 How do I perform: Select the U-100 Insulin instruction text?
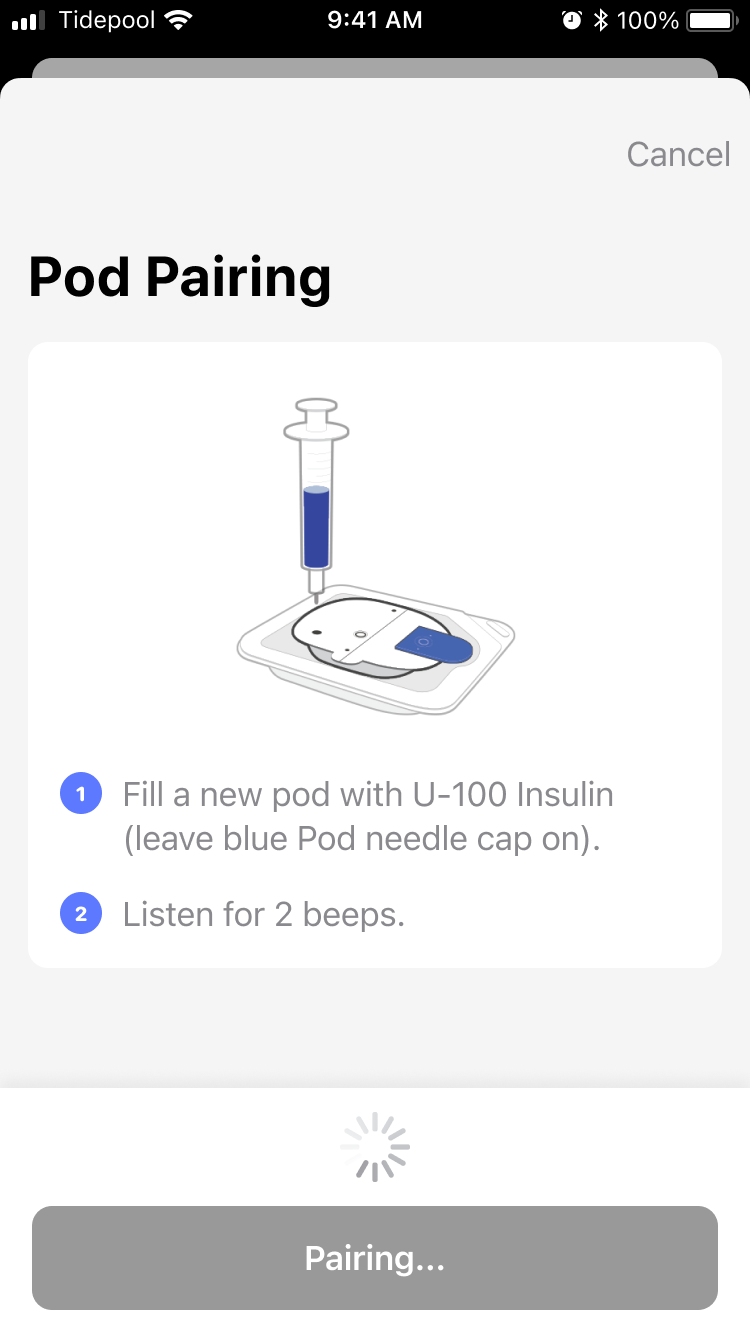(368, 815)
